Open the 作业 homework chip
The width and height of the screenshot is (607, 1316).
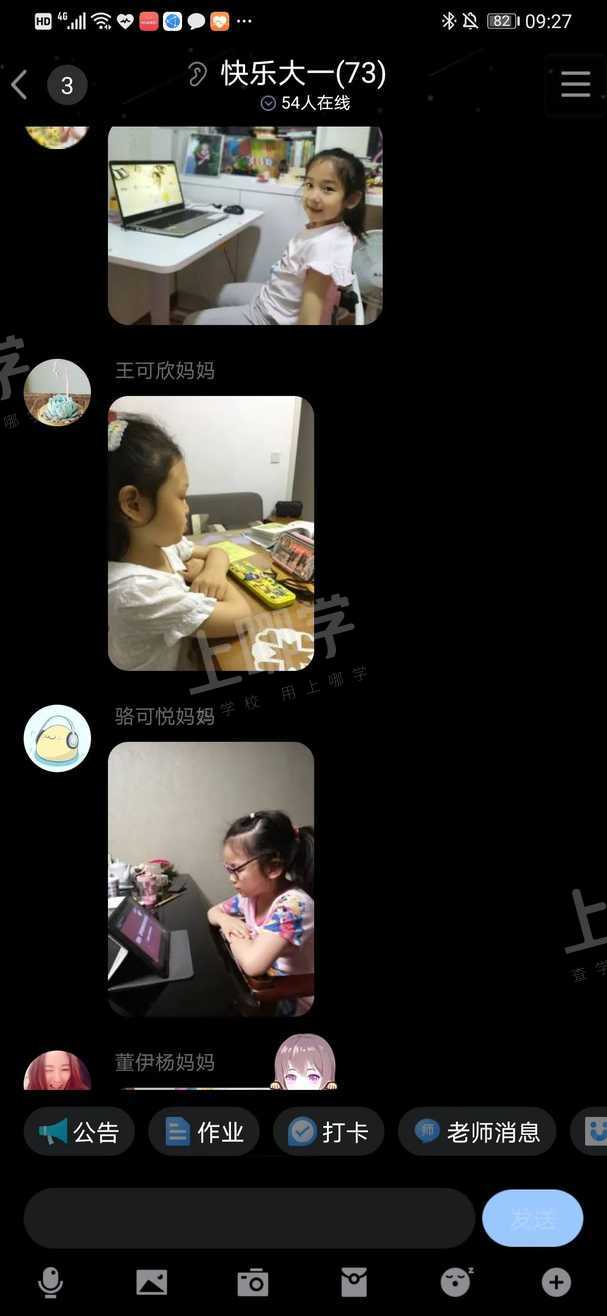[x=204, y=1132]
